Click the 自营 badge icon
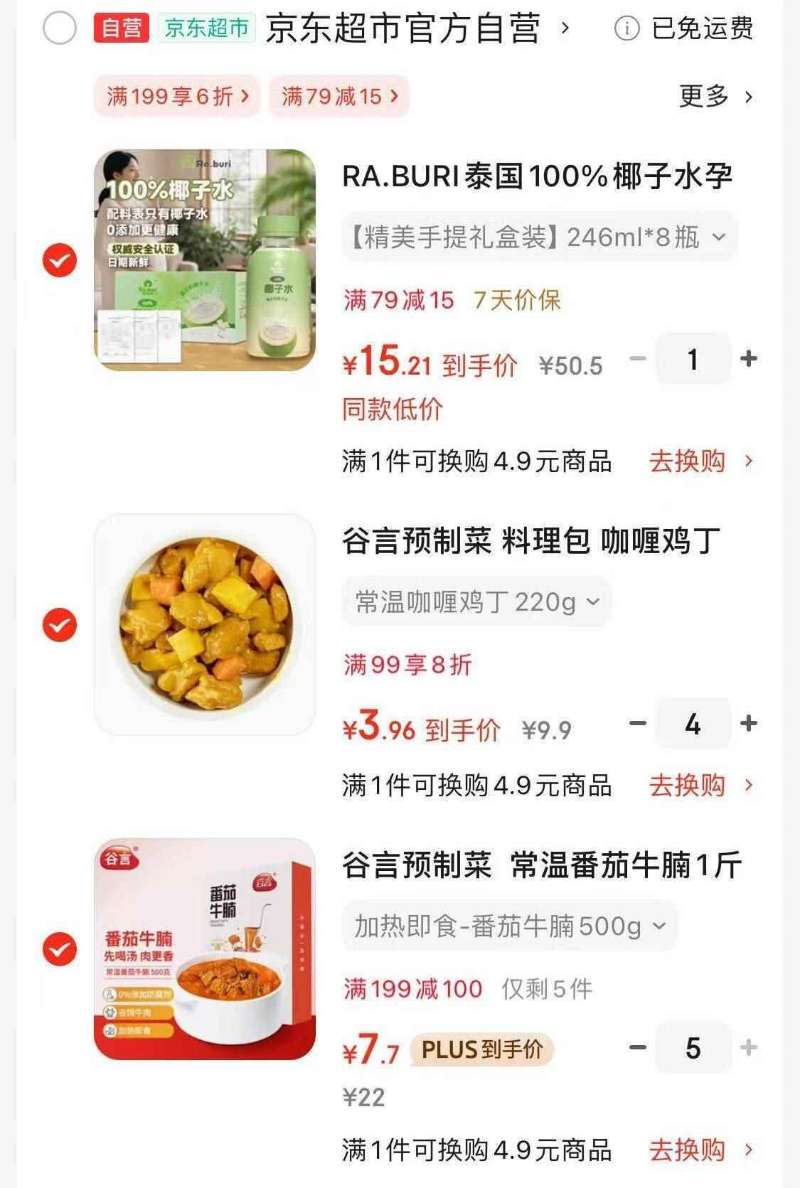Image resolution: width=800 pixels, height=1188 pixels. click(x=116, y=29)
